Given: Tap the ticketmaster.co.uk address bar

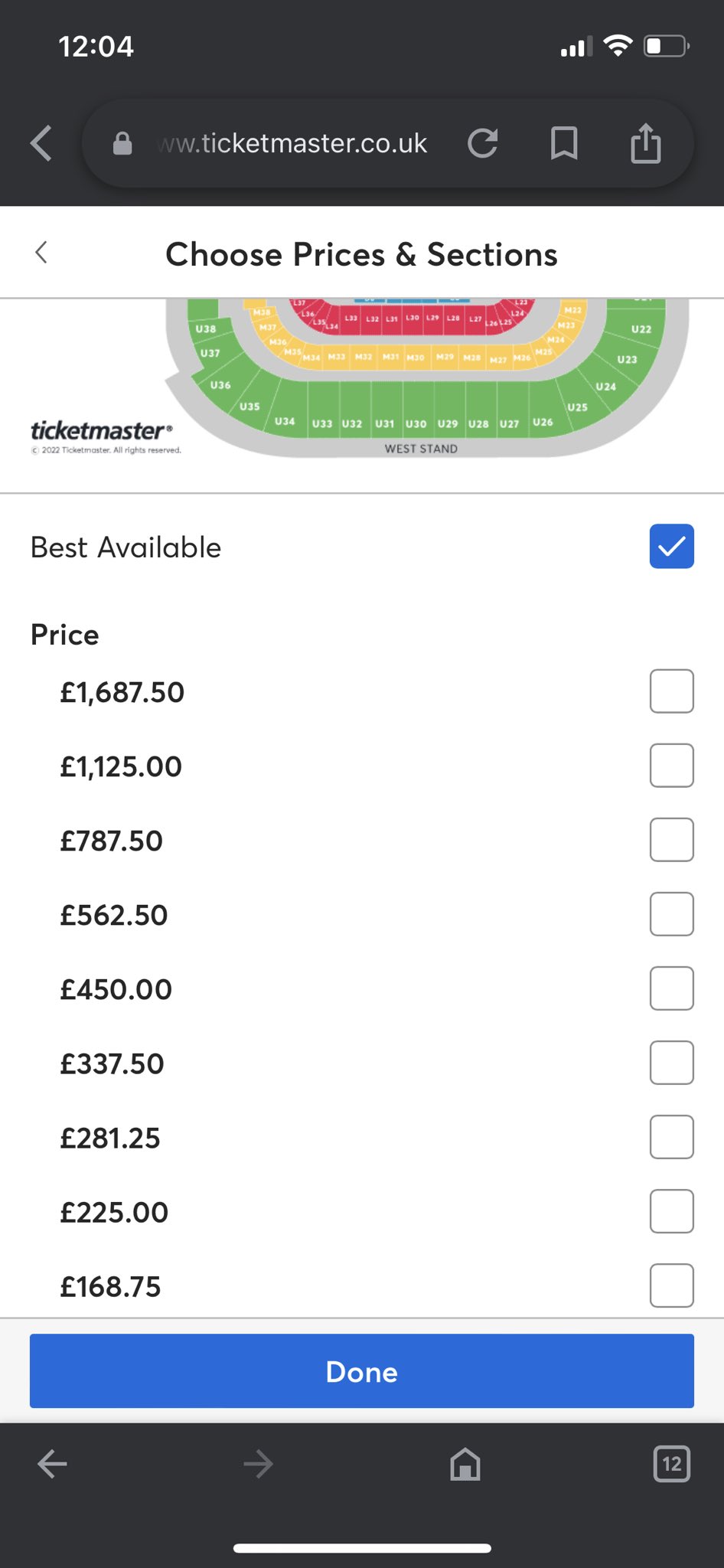Looking at the screenshot, I should [291, 143].
